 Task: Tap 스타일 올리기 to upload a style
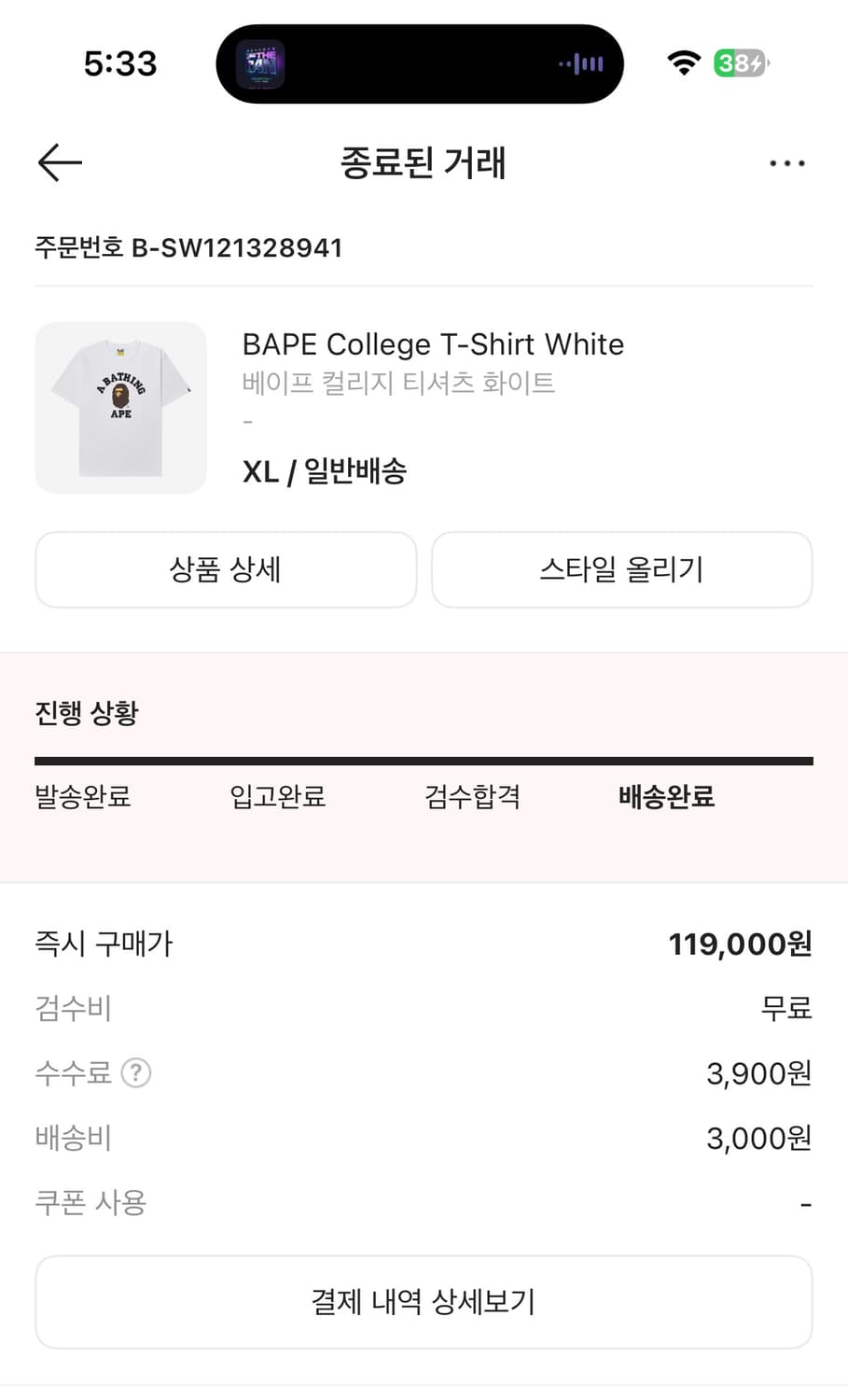point(621,569)
